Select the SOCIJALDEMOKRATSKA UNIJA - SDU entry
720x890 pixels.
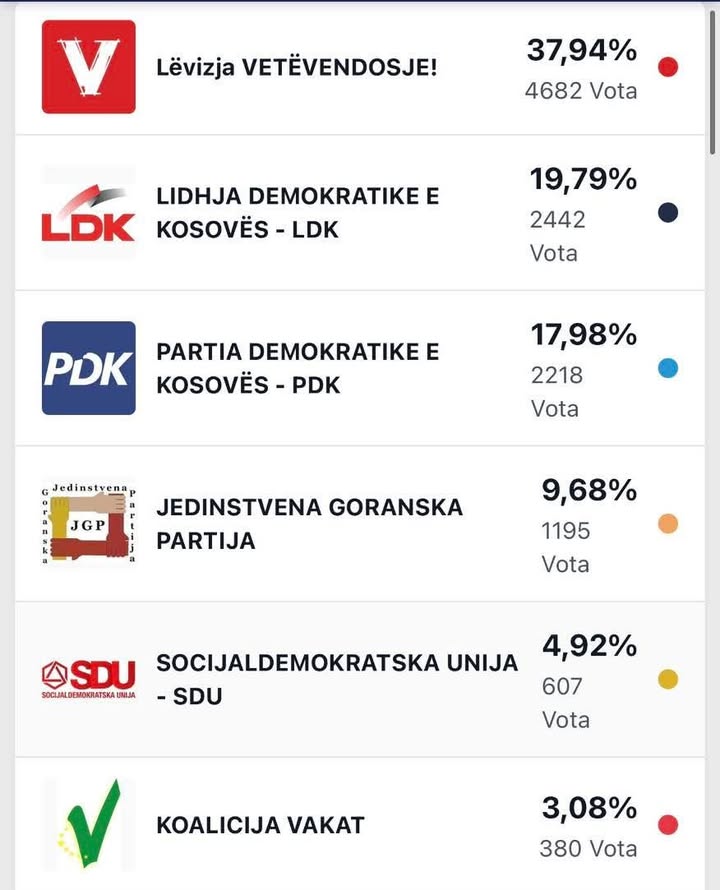(335, 675)
